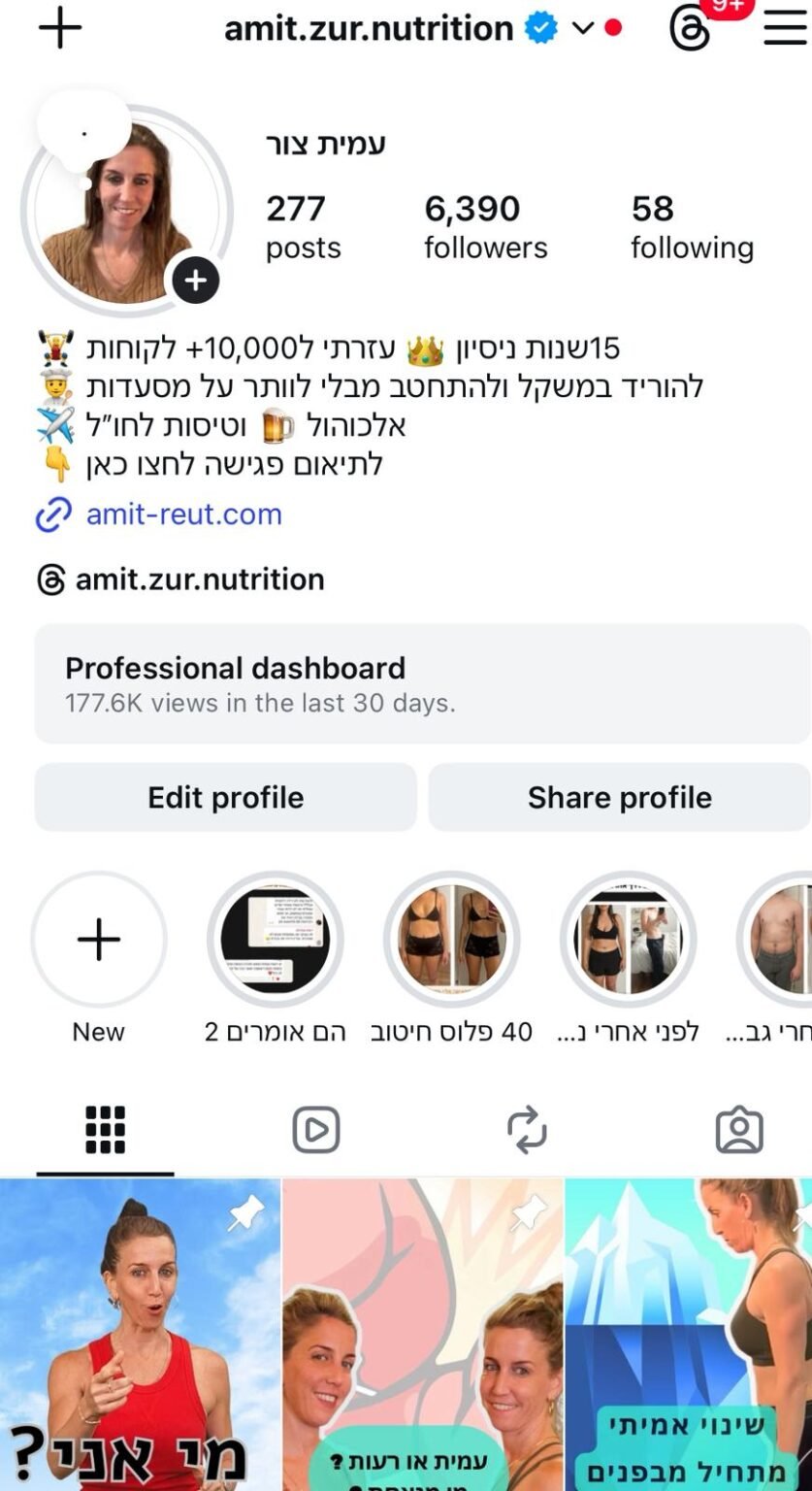Tap Edit profile
Viewport: 812px width, 1491px height.
(225, 797)
